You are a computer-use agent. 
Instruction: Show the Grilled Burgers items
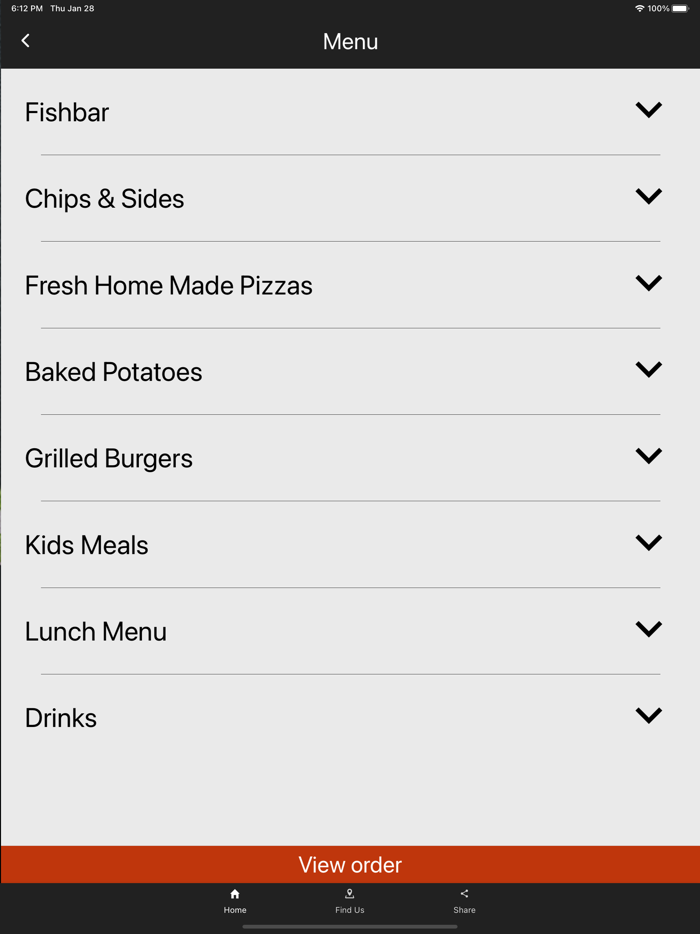[648, 457]
